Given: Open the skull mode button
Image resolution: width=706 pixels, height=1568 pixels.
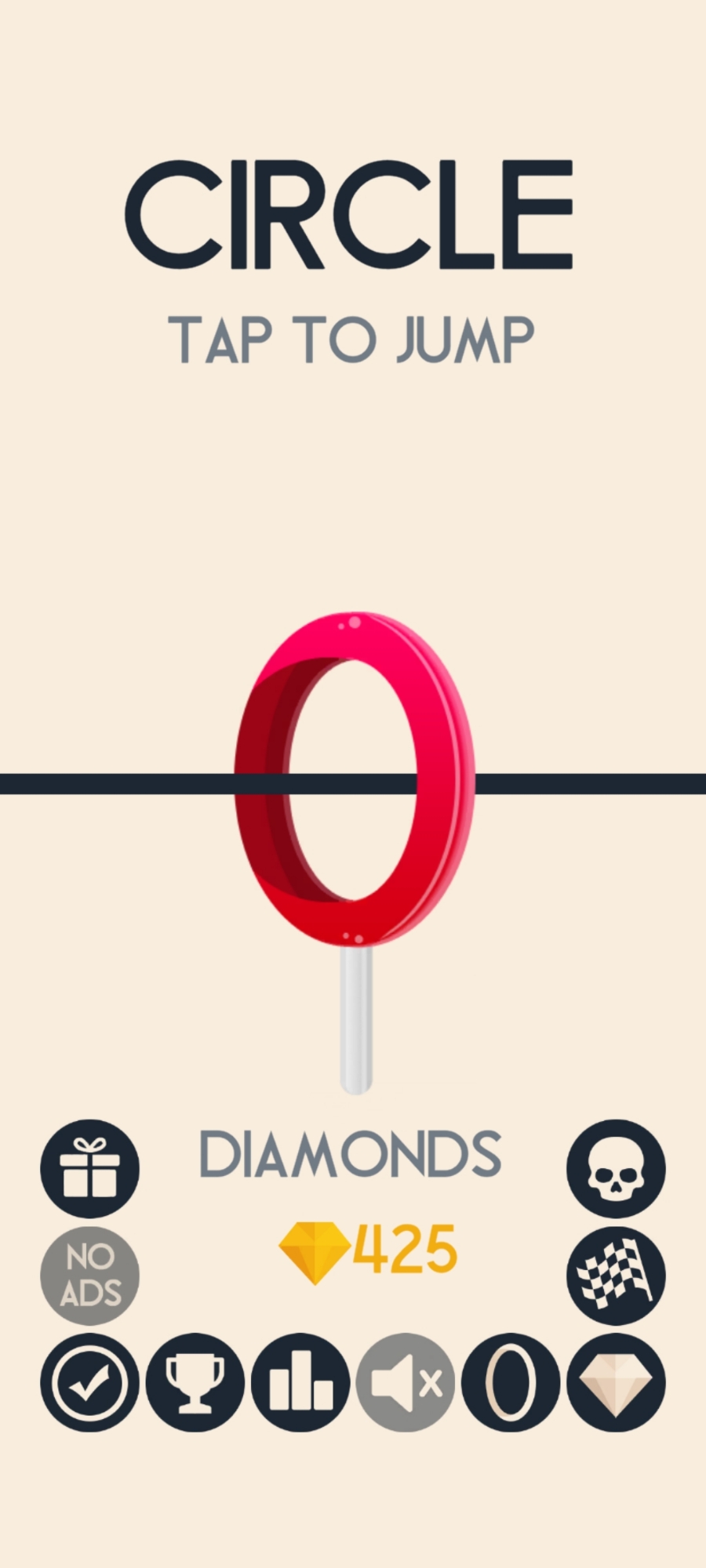Looking at the screenshot, I should [x=616, y=1168].
